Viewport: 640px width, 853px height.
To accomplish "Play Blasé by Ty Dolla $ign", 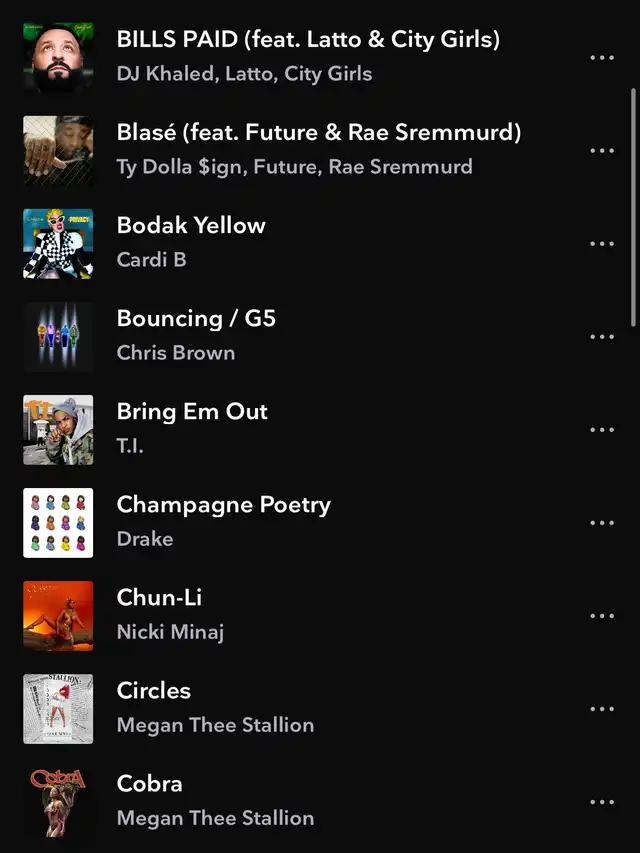I will (x=319, y=133).
